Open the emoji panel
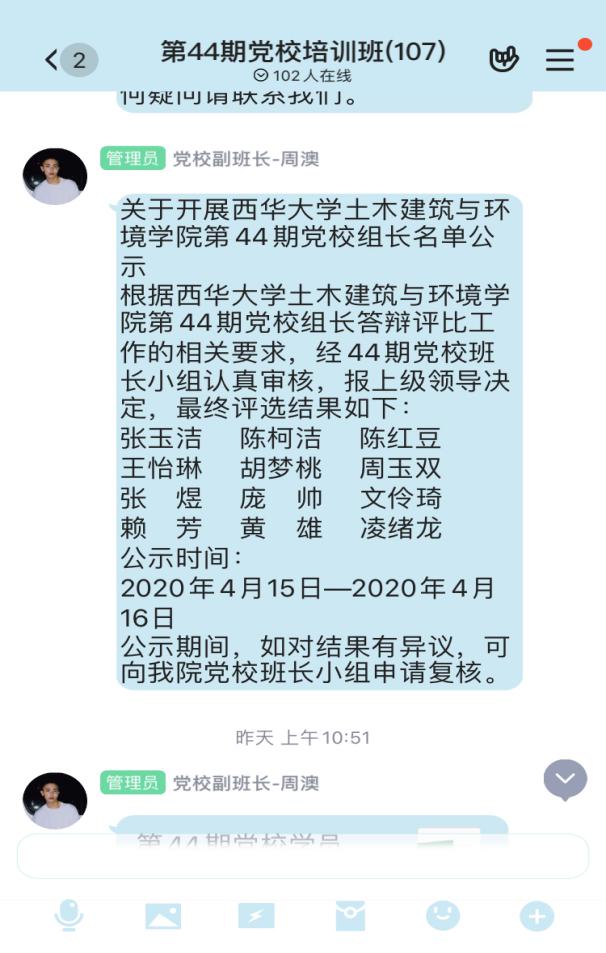This screenshot has width=606, height=953. click(443, 915)
